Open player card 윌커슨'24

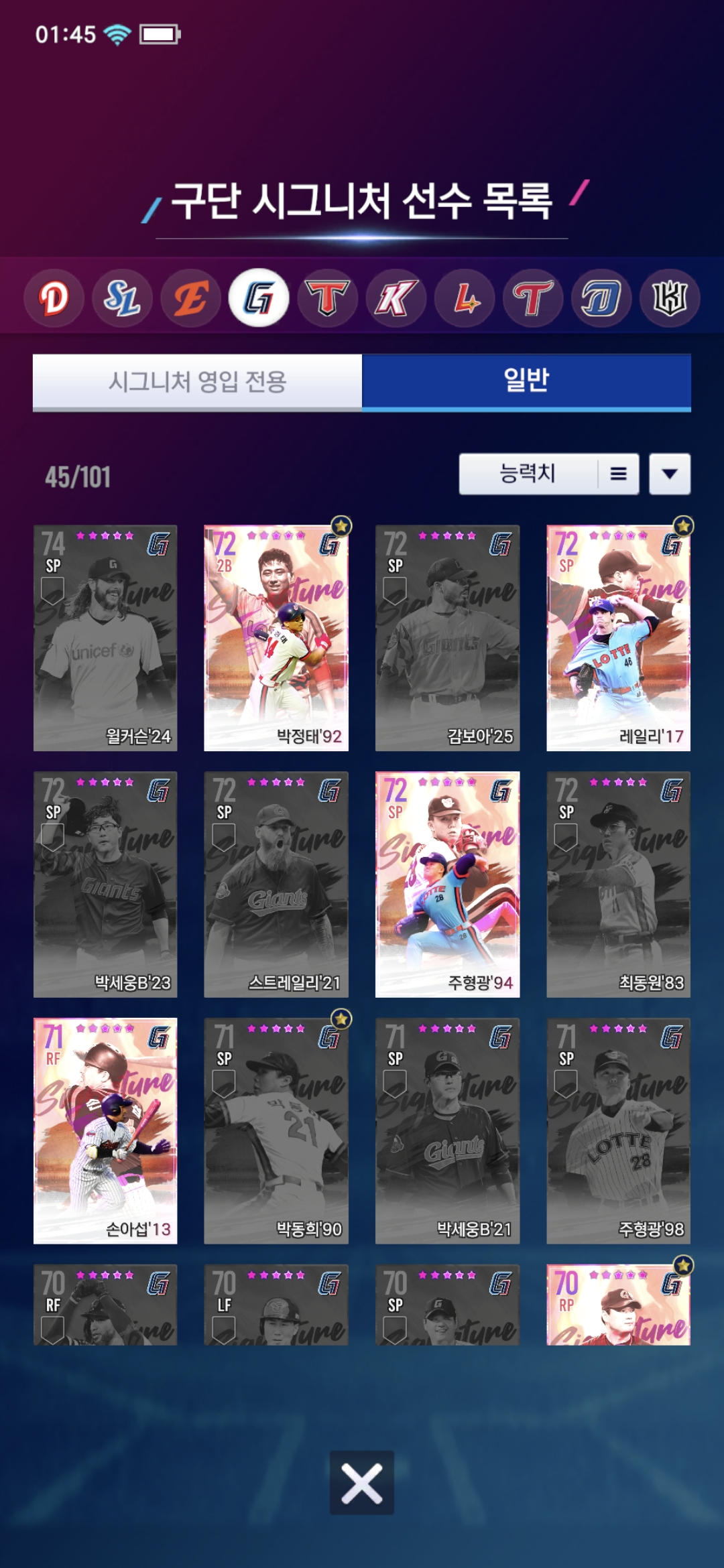pyautogui.click(x=105, y=638)
